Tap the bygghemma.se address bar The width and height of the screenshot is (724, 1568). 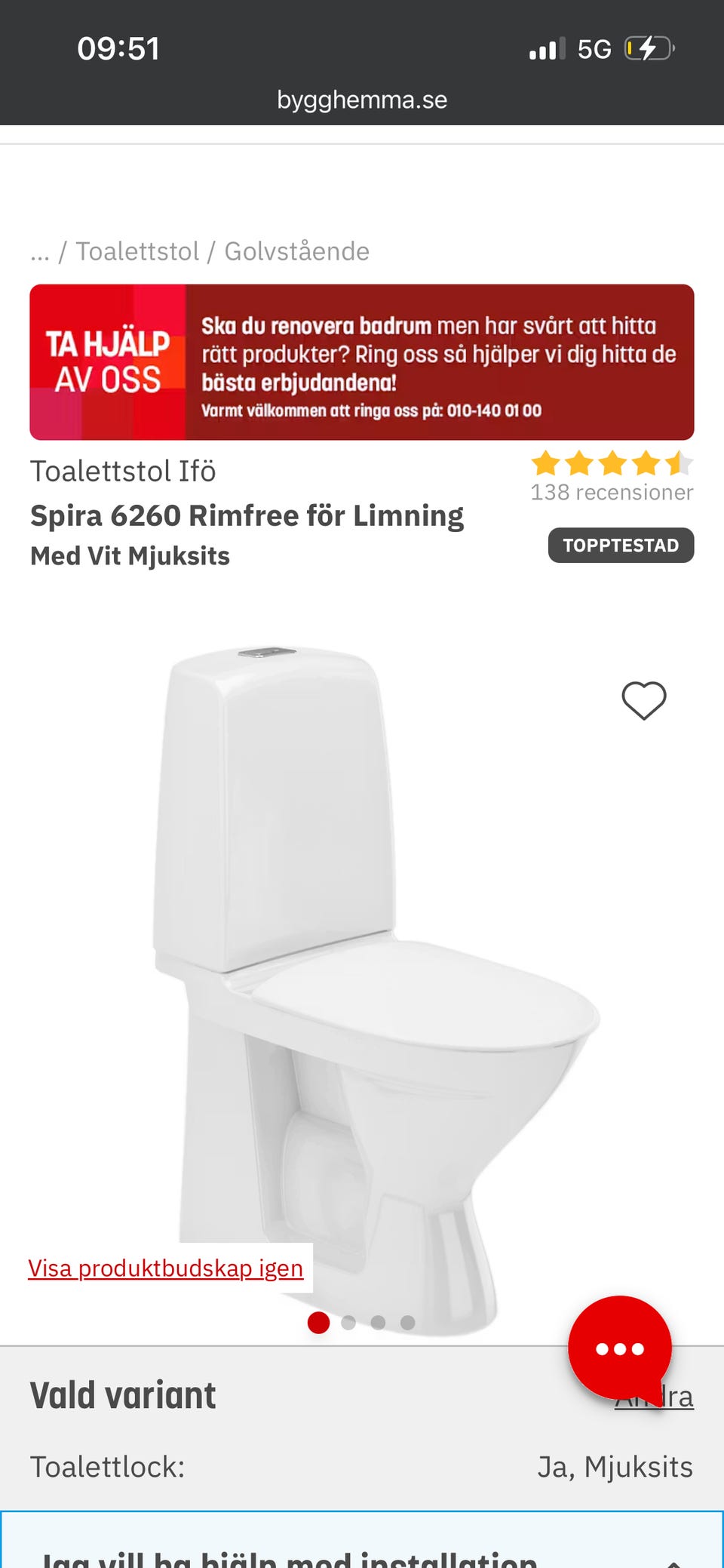tap(362, 100)
